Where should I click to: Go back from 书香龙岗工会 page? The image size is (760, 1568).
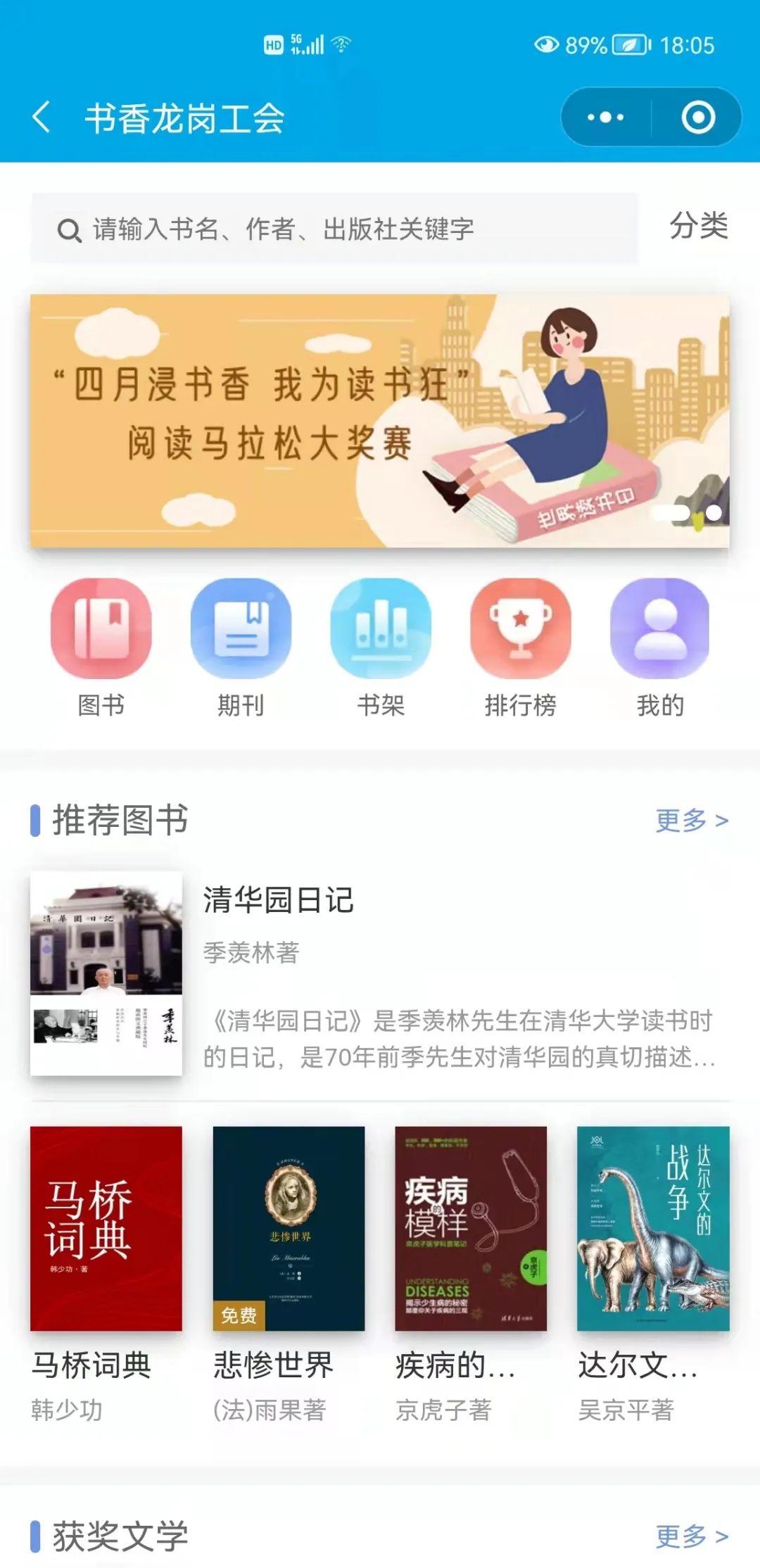(x=42, y=117)
